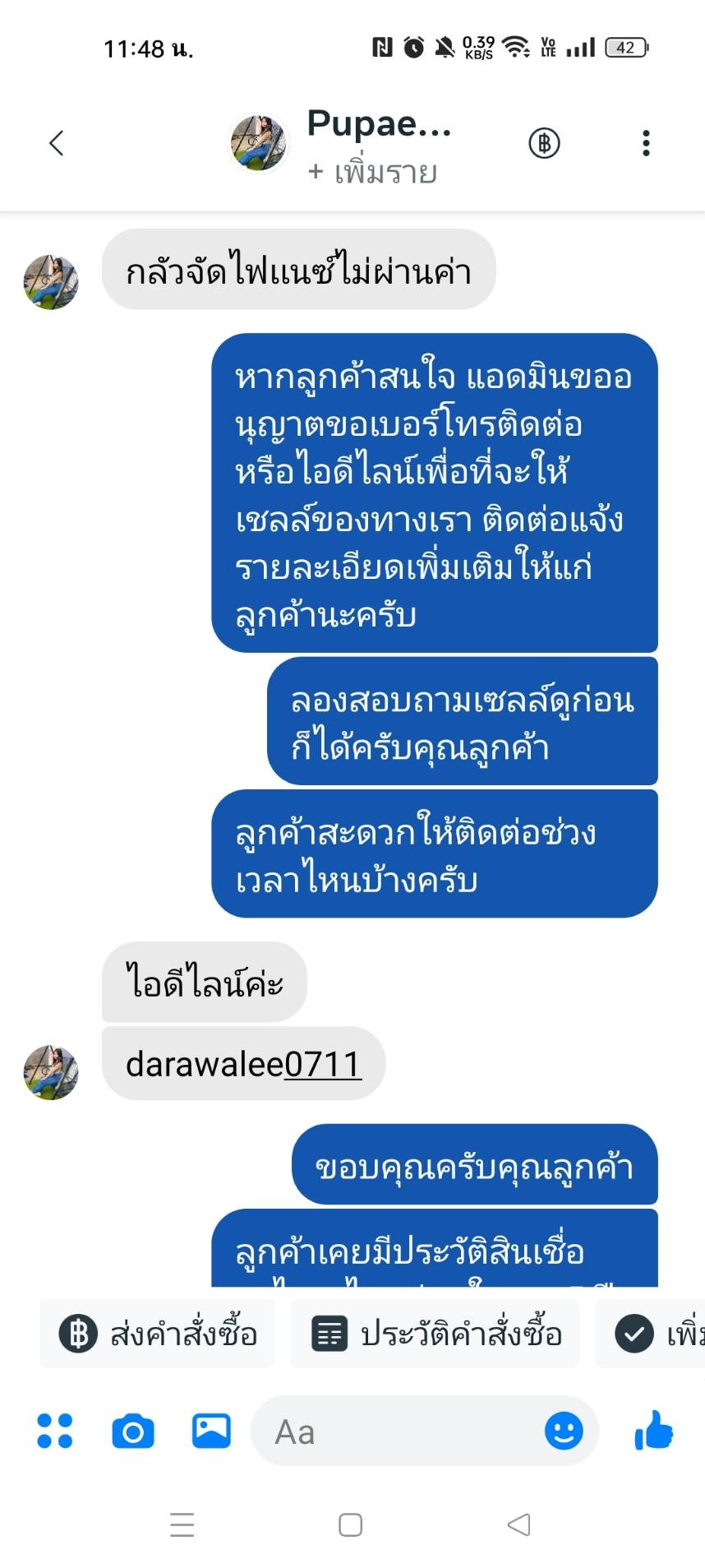The height and width of the screenshot is (1568, 705).
Task: Open the baht payment icon in header
Action: (543, 143)
